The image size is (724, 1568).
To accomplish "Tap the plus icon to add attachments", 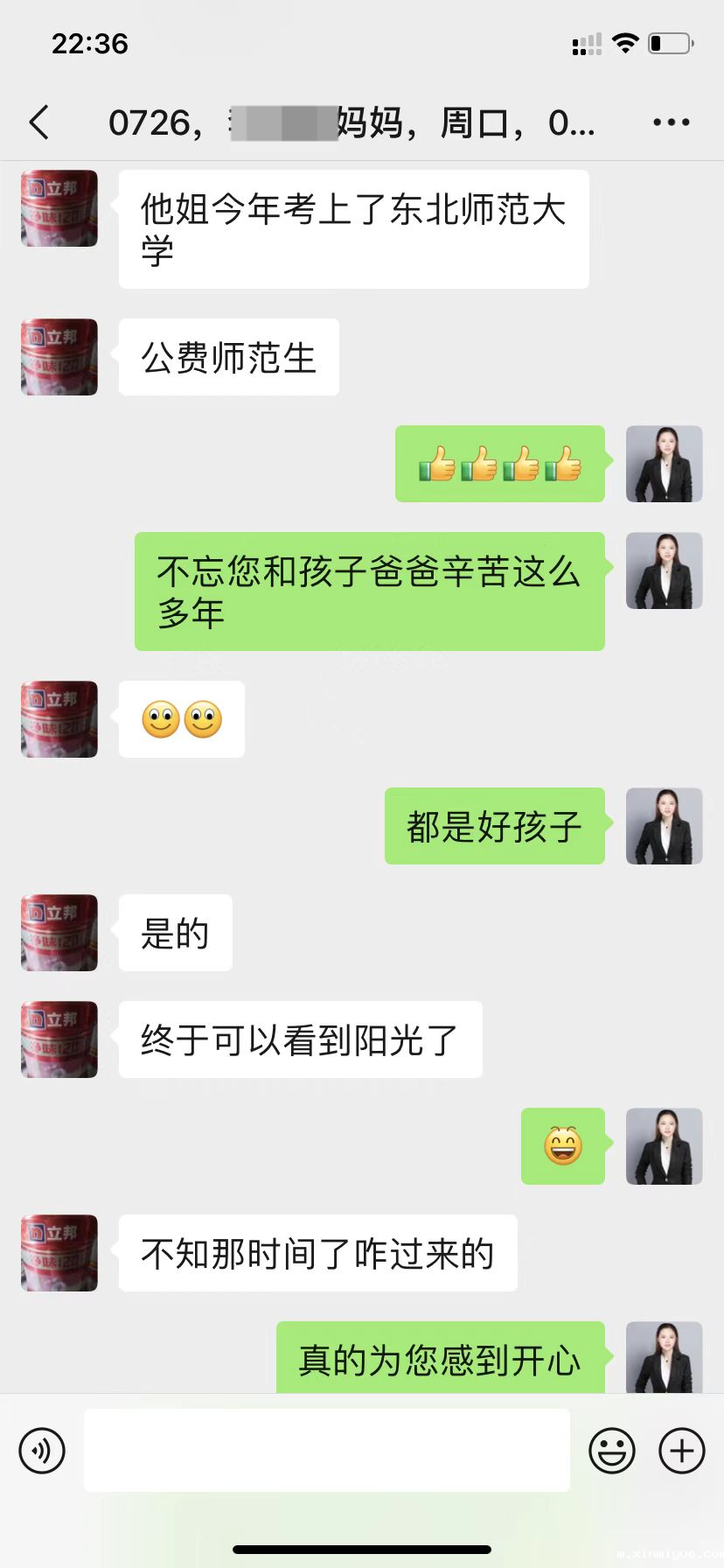I will [682, 1450].
